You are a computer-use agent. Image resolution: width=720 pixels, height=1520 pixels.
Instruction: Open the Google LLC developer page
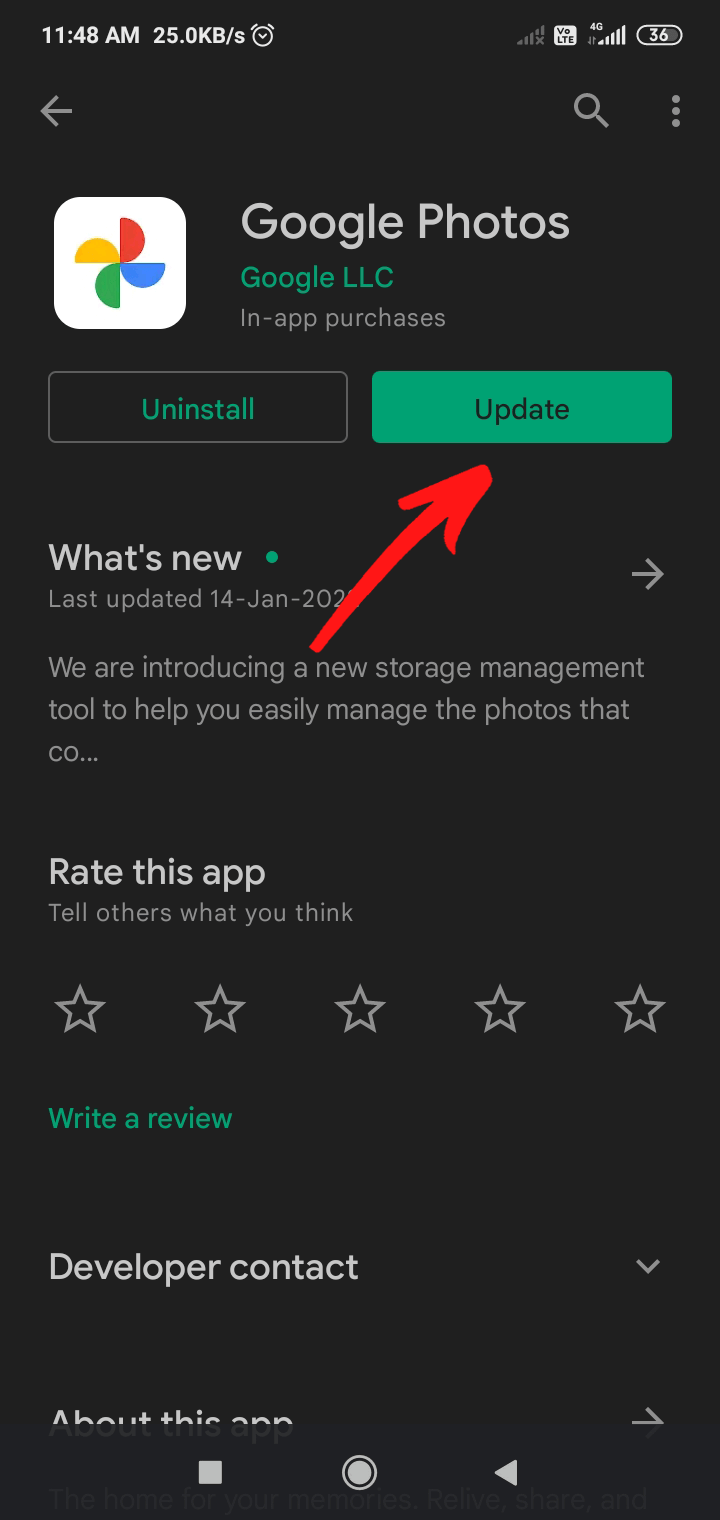tap(317, 277)
